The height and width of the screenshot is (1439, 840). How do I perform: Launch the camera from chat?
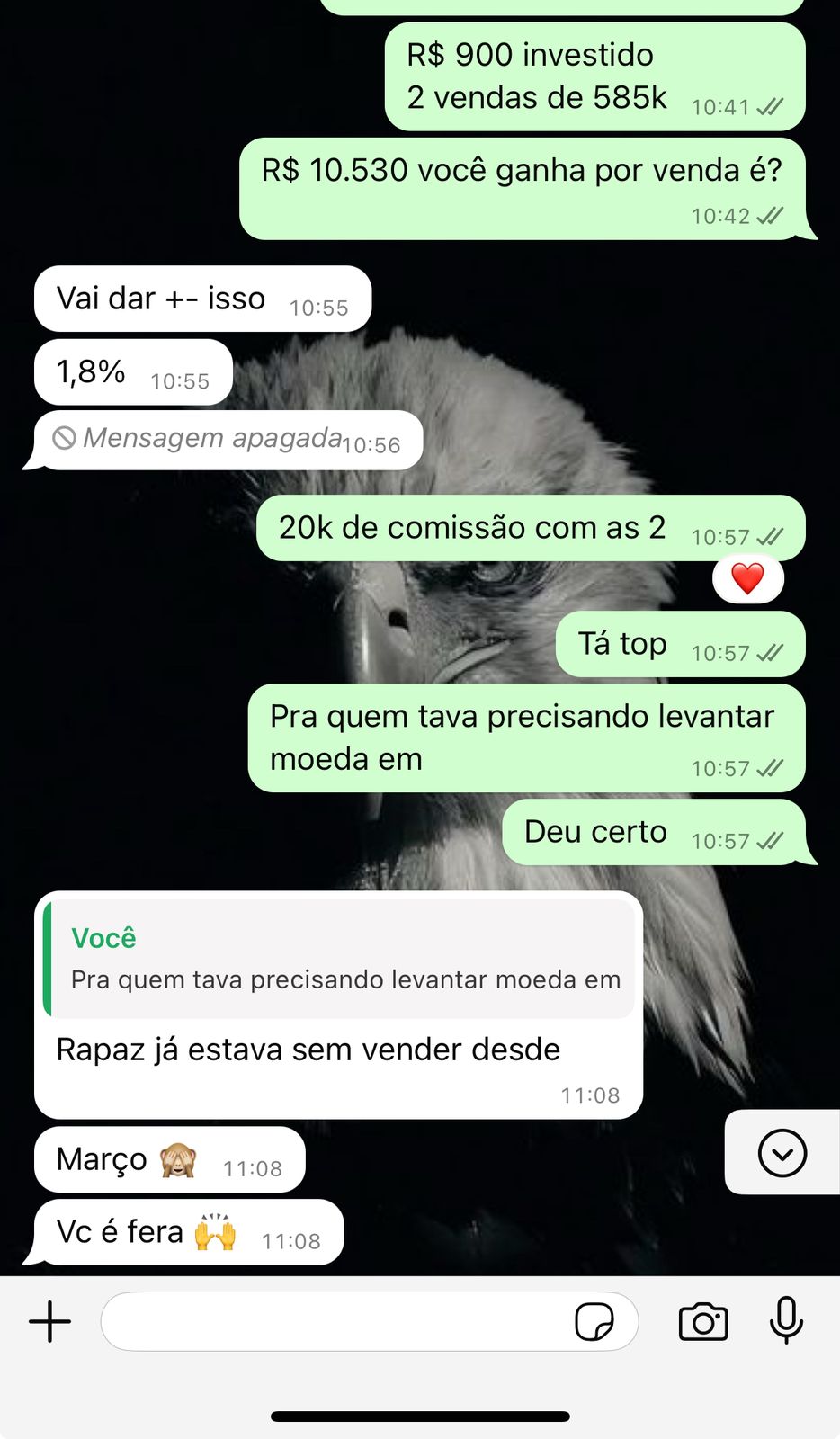tap(703, 1322)
